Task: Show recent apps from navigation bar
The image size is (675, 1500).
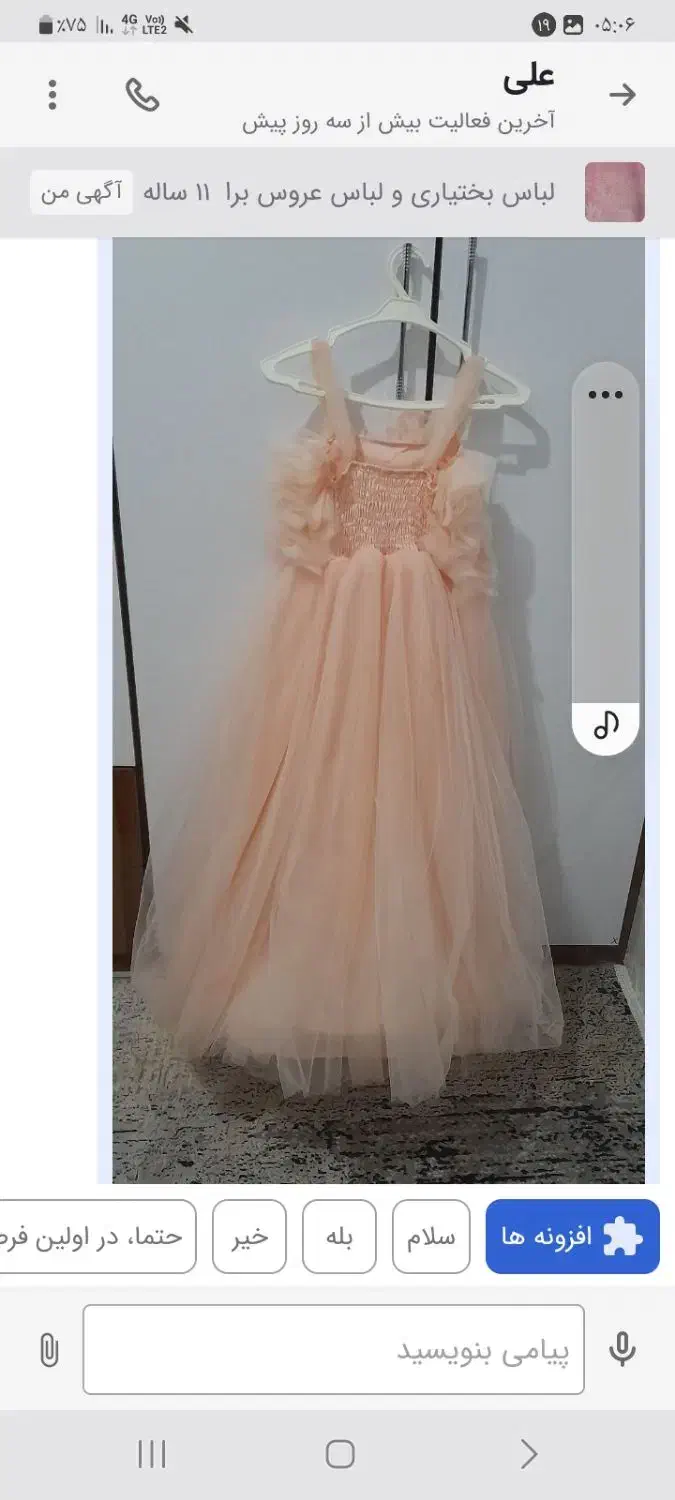Action: [x=152, y=1454]
